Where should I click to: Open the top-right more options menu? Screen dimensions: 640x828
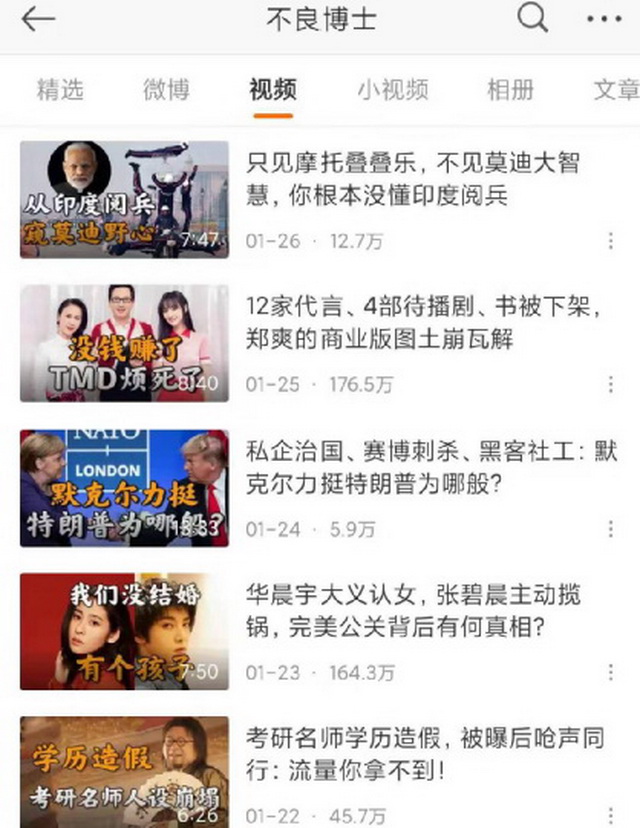pyautogui.click(x=604, y=19)
